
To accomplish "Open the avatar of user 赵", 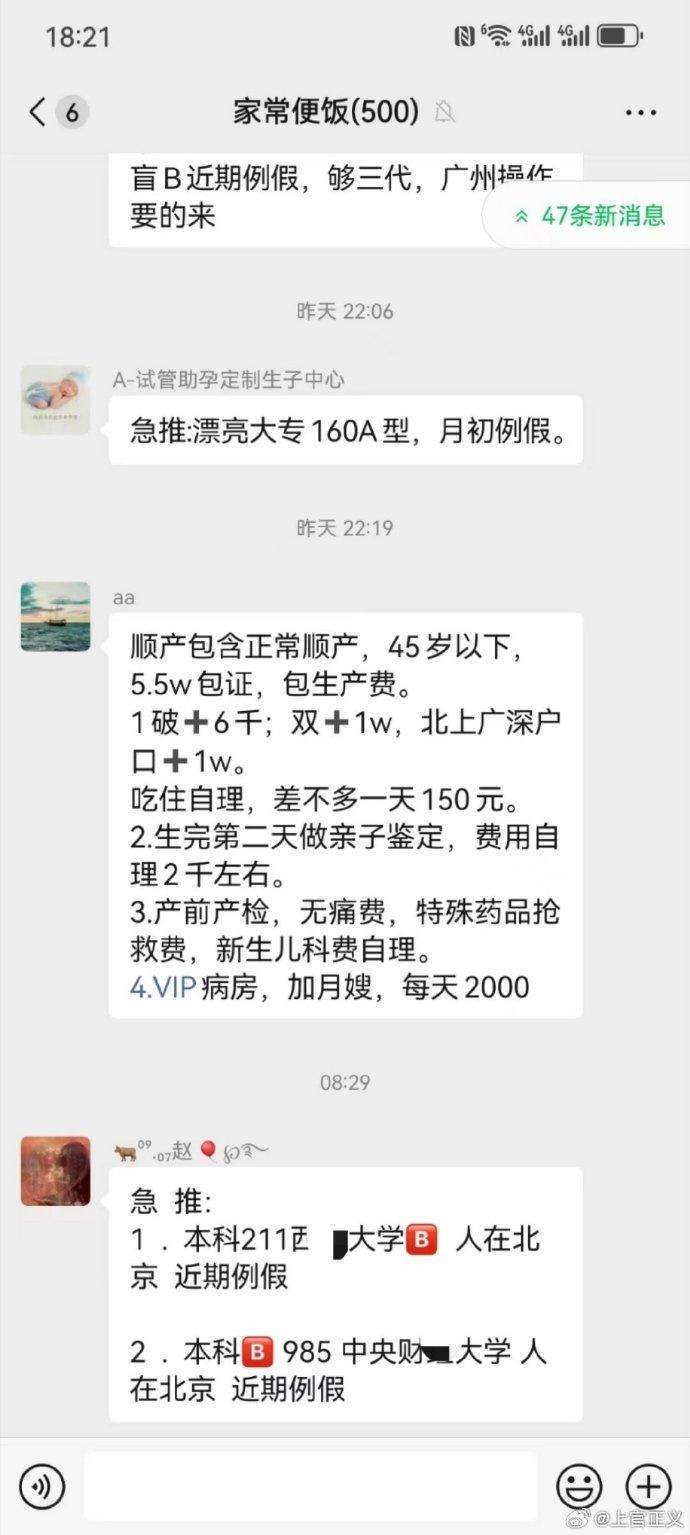I will (55, 1171).
